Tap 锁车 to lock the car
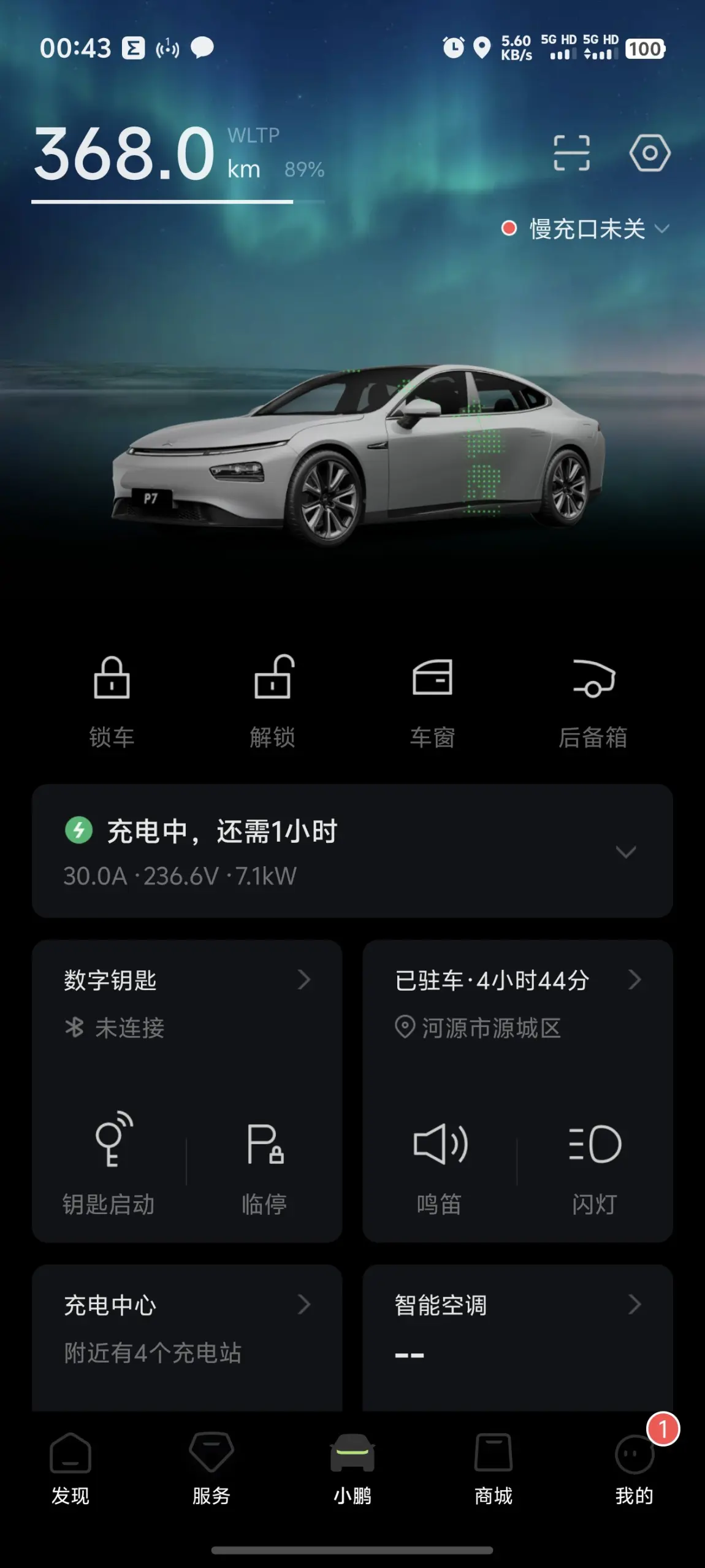Screen dimensions: 705x1568 112,701
